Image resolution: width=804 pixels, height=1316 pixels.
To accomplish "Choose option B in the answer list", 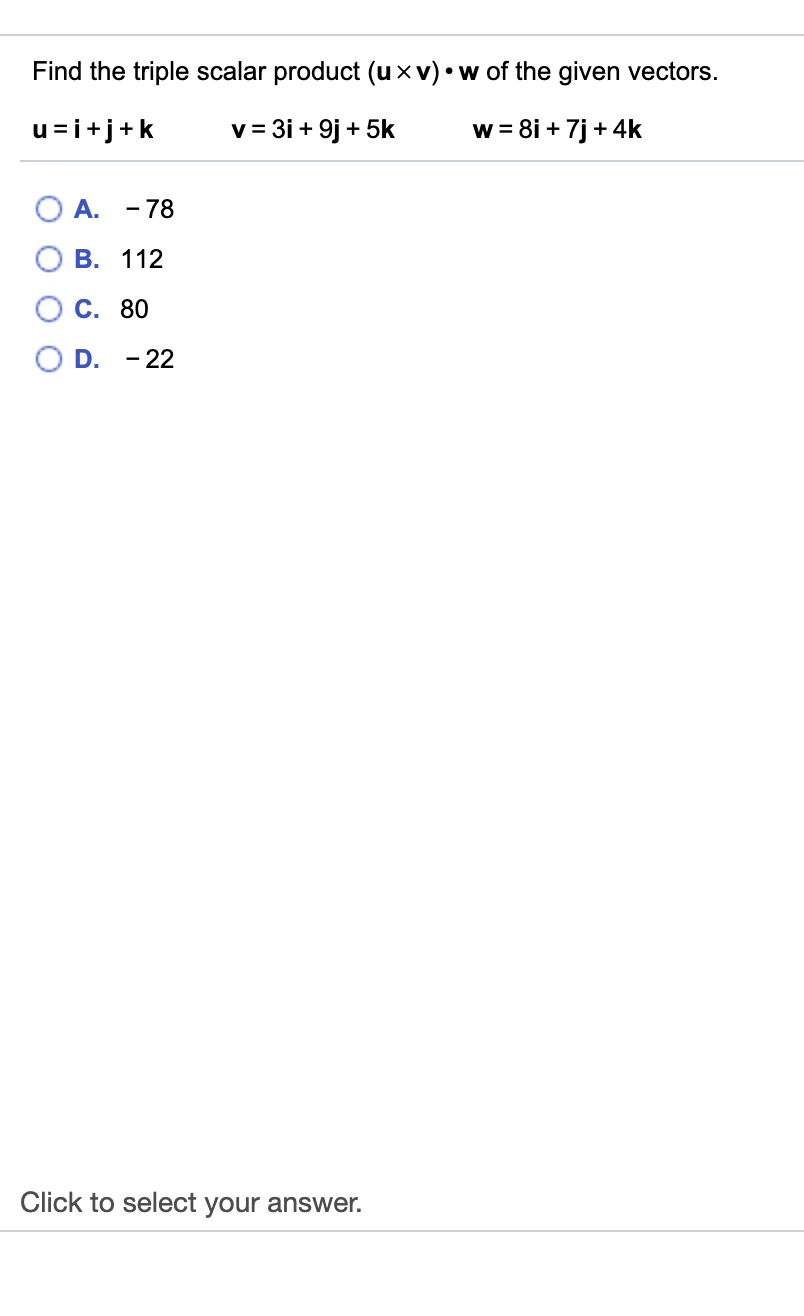I will point(87,259).
